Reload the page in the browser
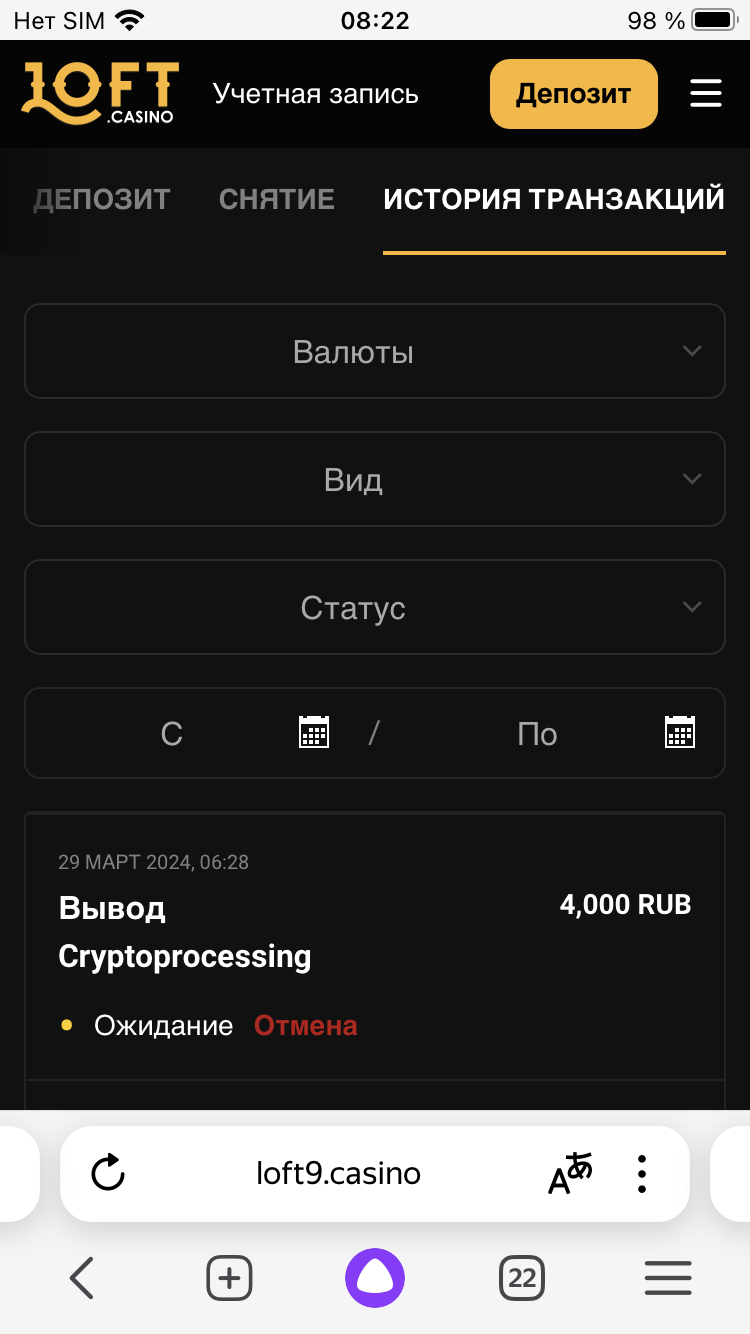Image resolution: width=750 pixels, height=1334 pixels. point(107,1173)
